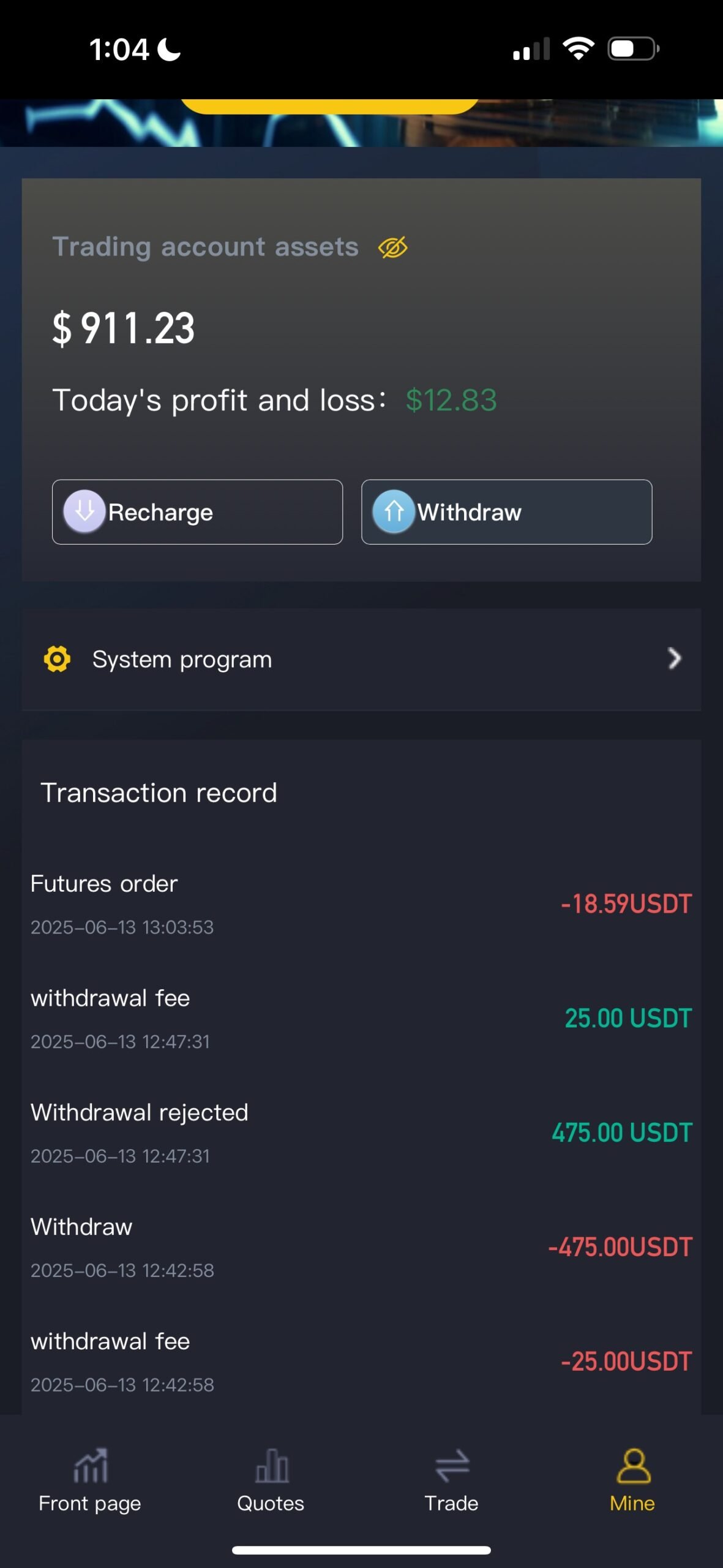
Task: Tap the Recharge button
Action: [x=197, y=512]
